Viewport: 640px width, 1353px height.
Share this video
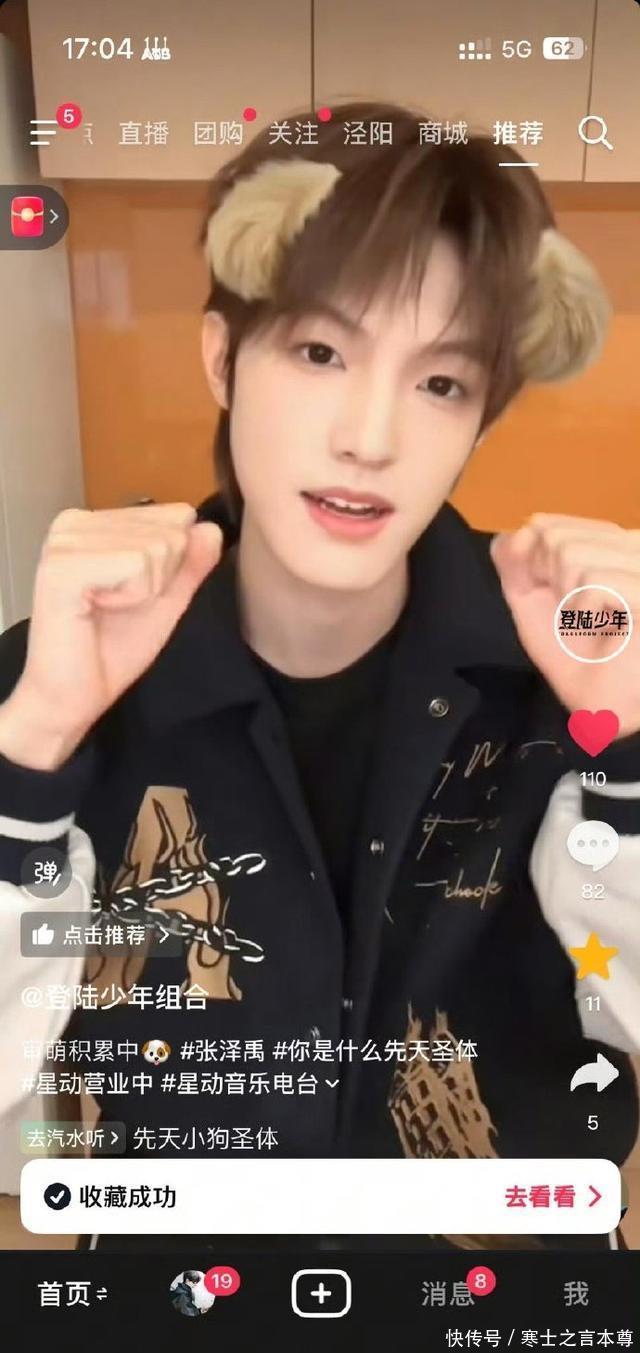[x=593, y=1075]
